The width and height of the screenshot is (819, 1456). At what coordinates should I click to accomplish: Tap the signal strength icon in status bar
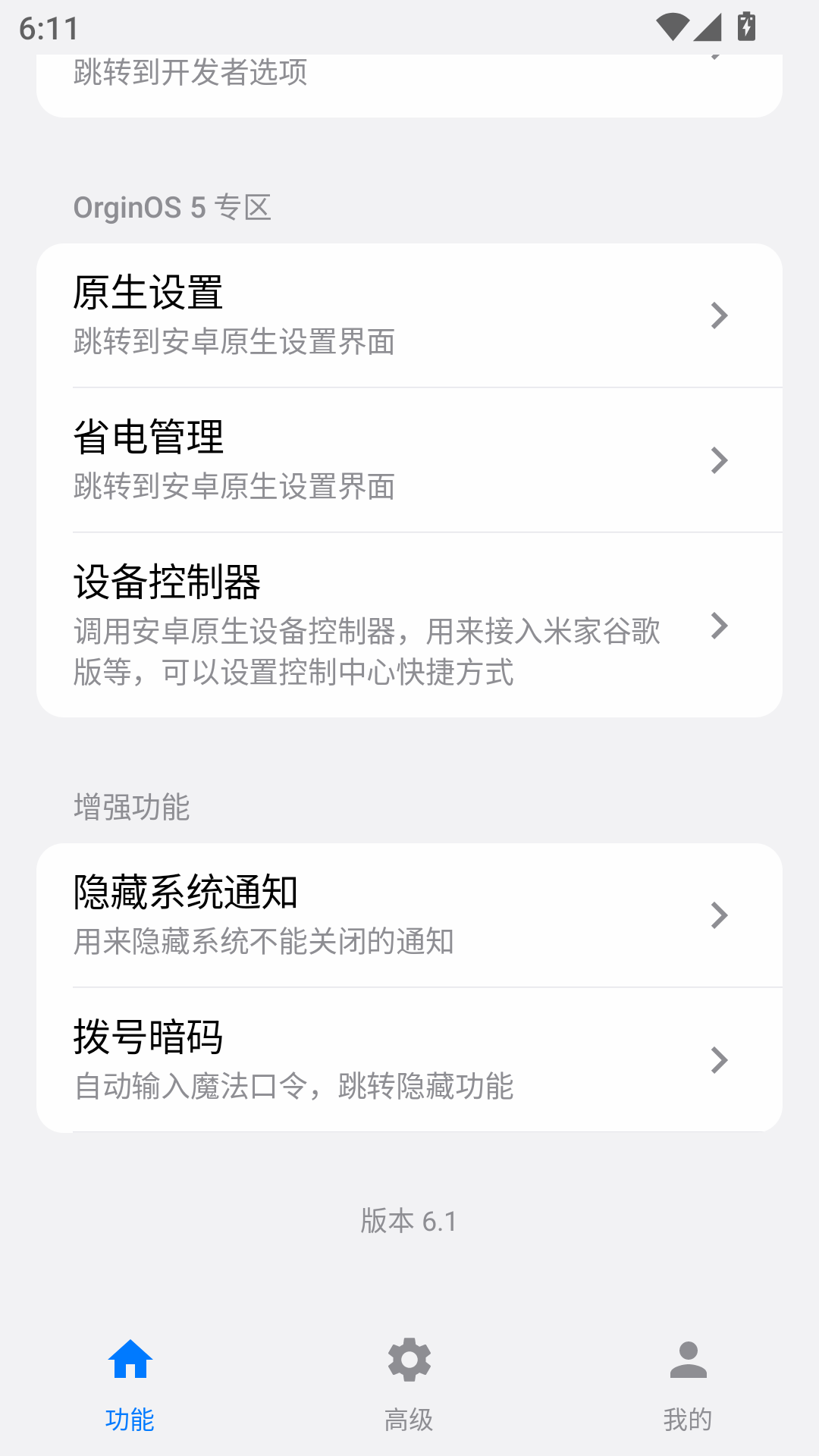(707, 25)
